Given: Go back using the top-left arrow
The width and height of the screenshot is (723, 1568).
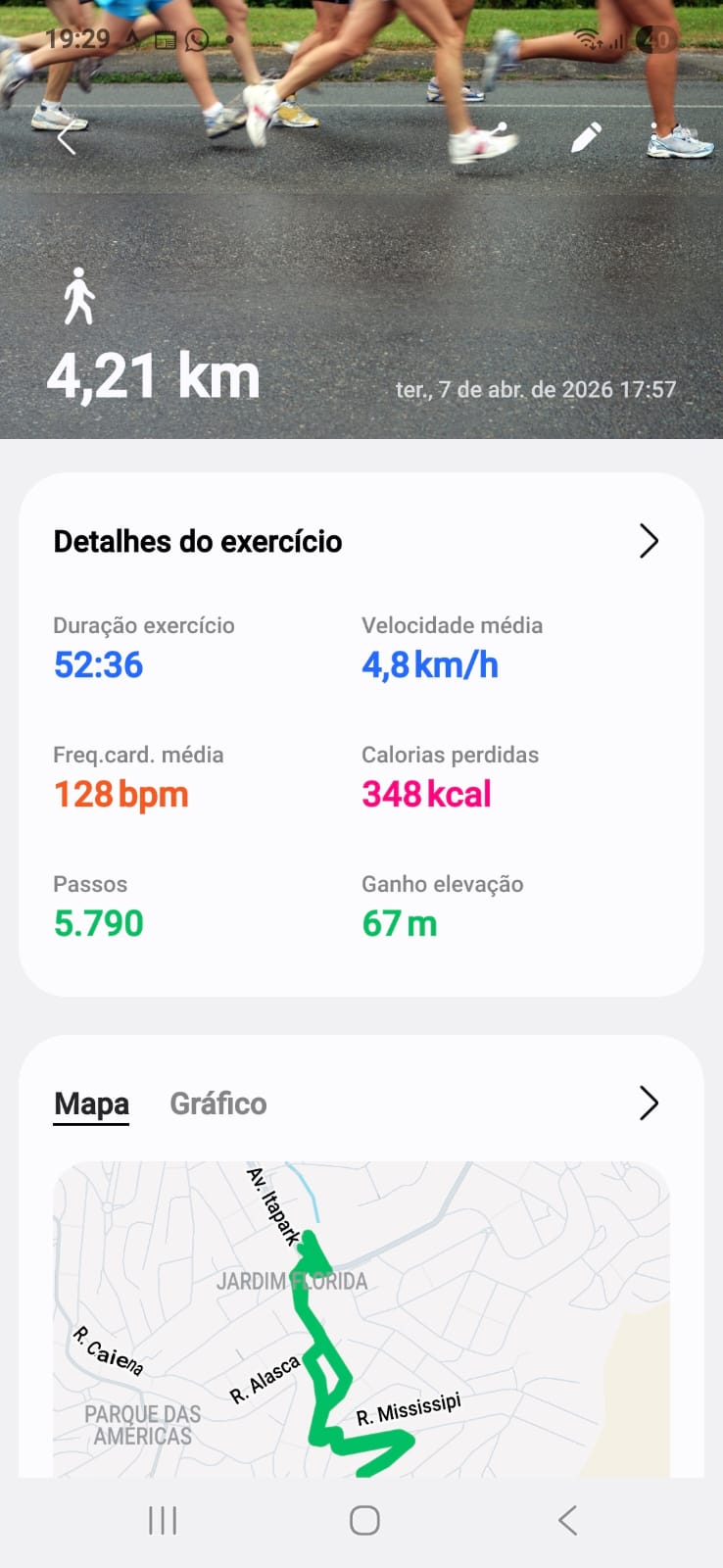Looking at the screenshot, I should point(67,138).
